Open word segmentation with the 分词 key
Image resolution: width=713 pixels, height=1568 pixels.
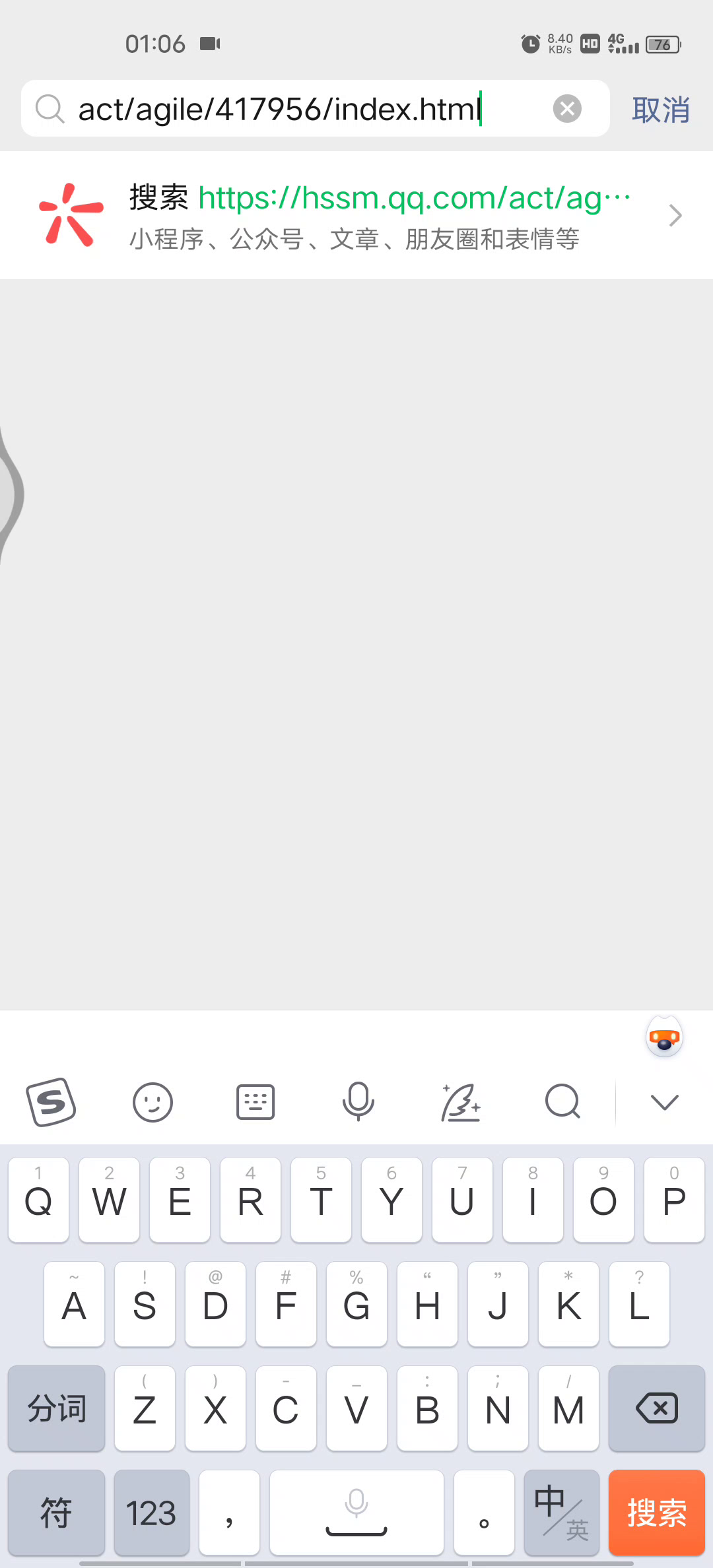pos(56,1409)
